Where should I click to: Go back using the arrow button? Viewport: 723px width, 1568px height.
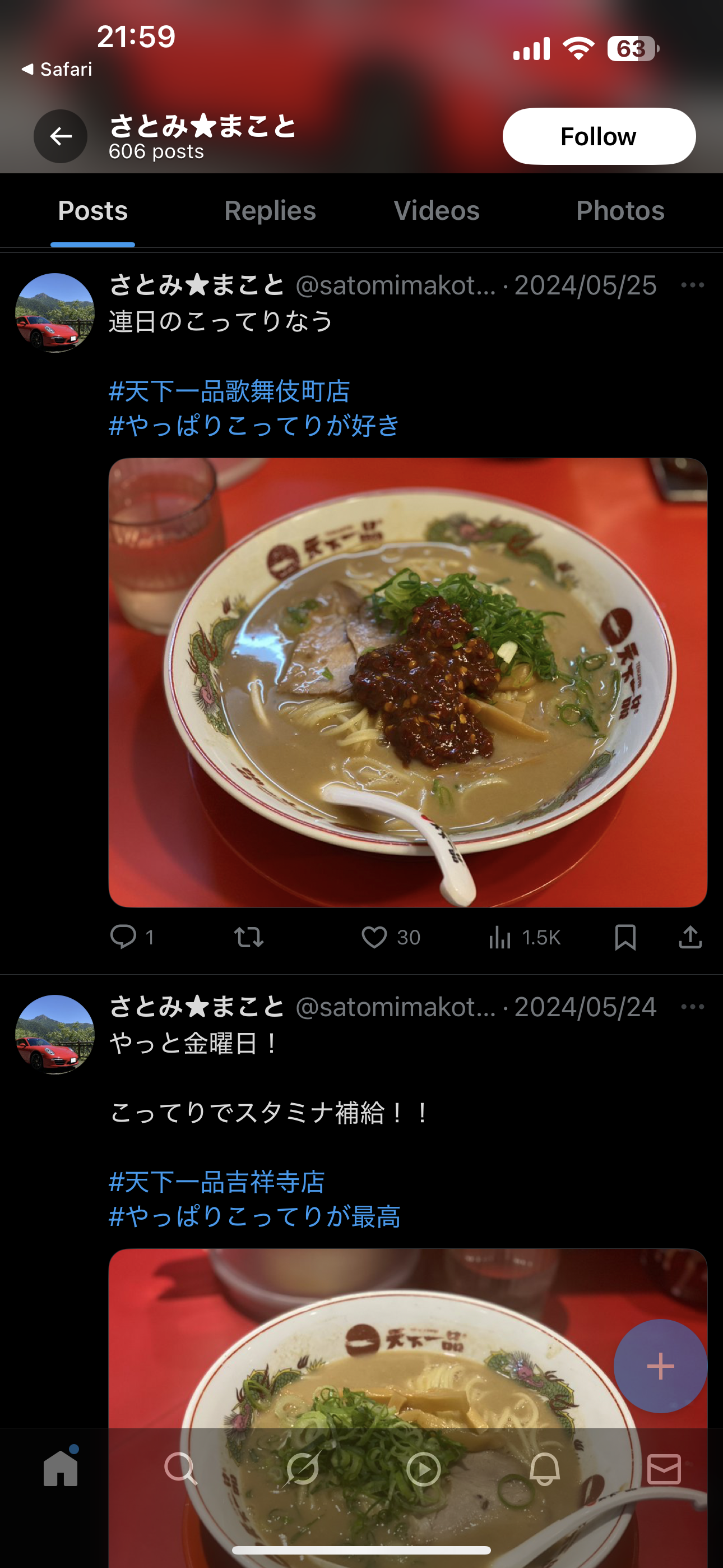[61, 136]
